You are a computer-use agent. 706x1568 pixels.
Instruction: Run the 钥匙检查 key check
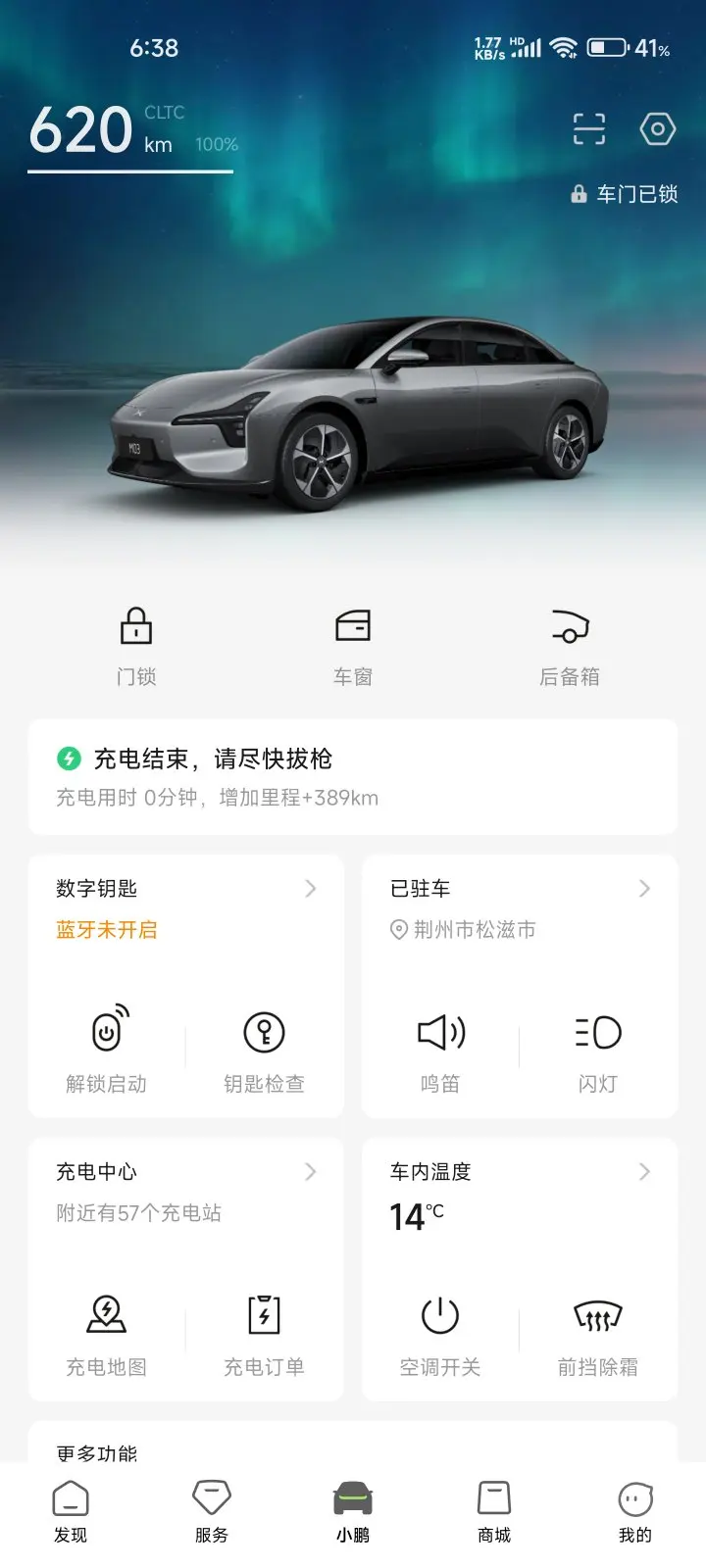pos(264,1049)
